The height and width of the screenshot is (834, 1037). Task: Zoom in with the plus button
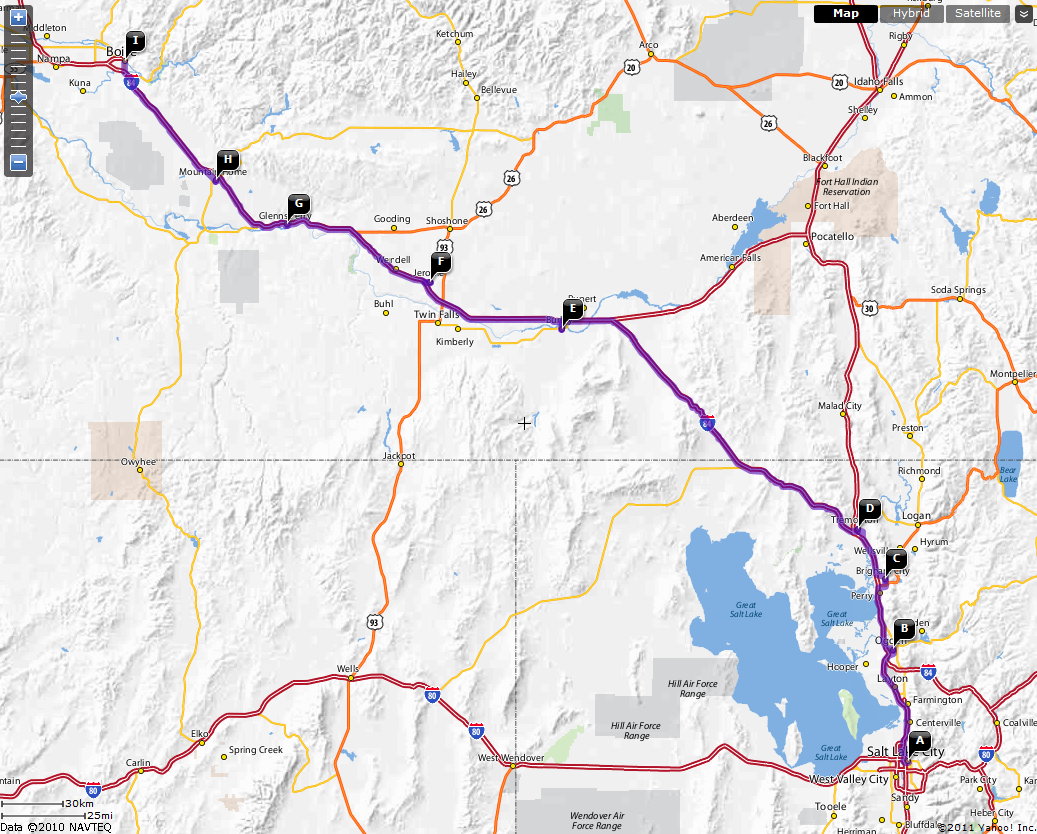[x=18, y=17]
